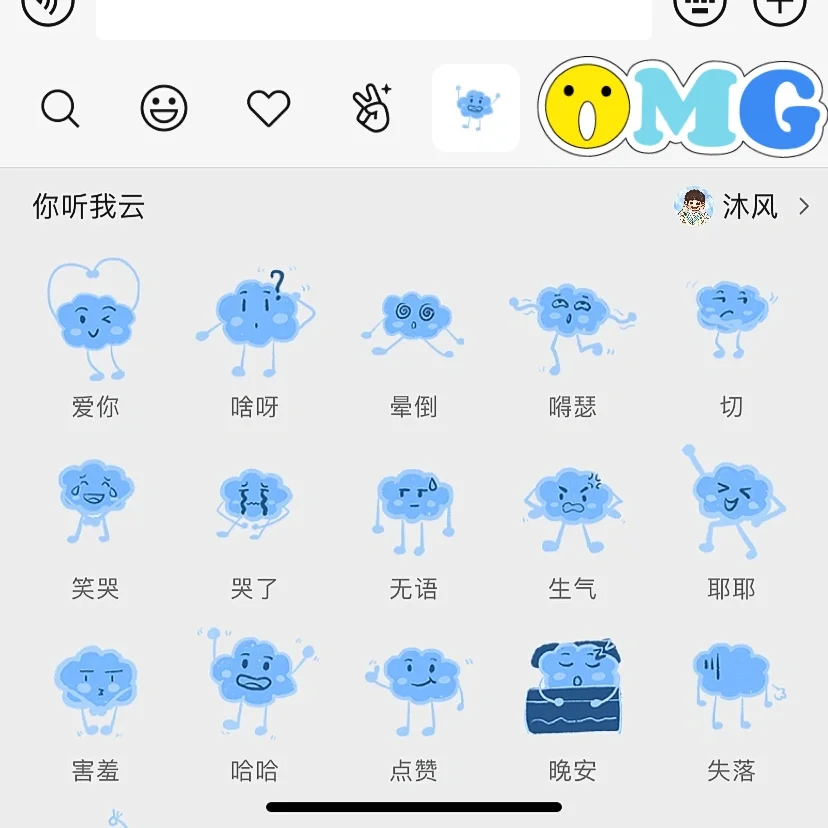Switch to the smiley emoji tab
This screenshot has height=828, width=828.
(x=164, y=108)
